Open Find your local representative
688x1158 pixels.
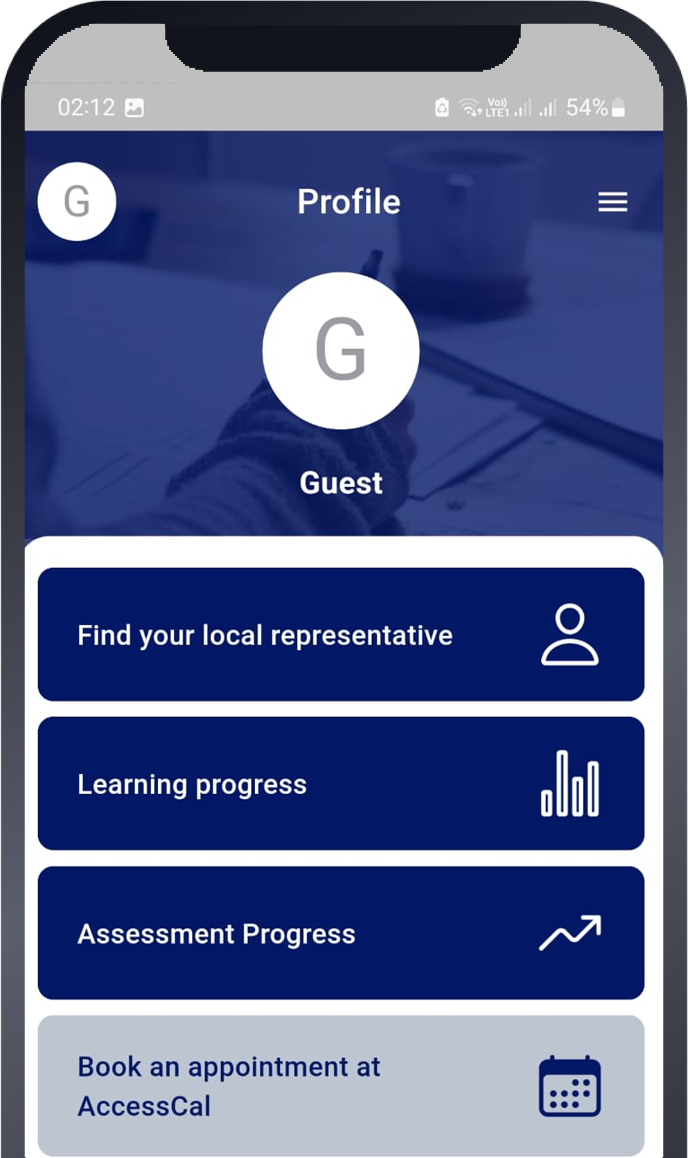(340, 635)
